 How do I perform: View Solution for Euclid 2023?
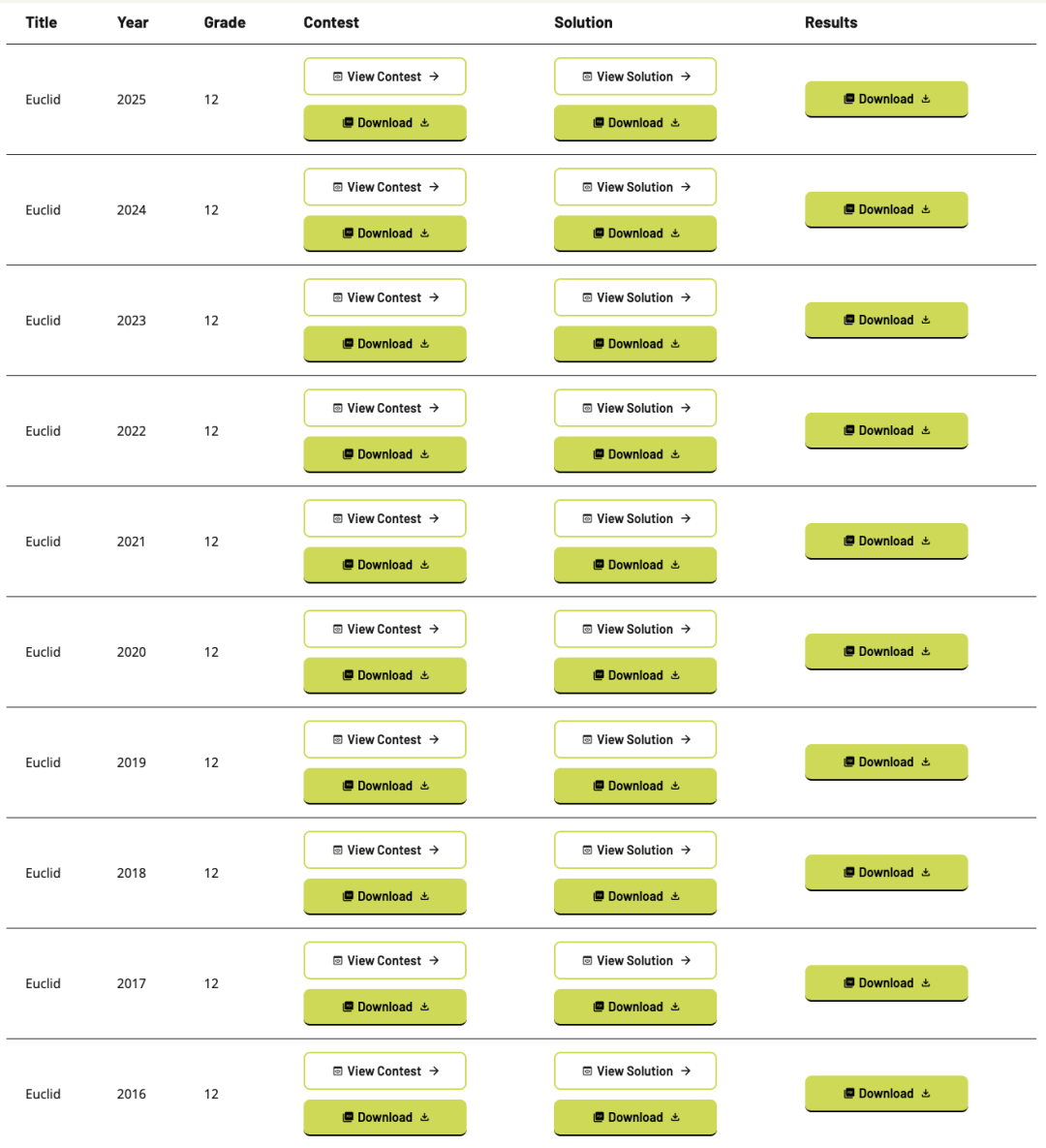tap(635, 297)
